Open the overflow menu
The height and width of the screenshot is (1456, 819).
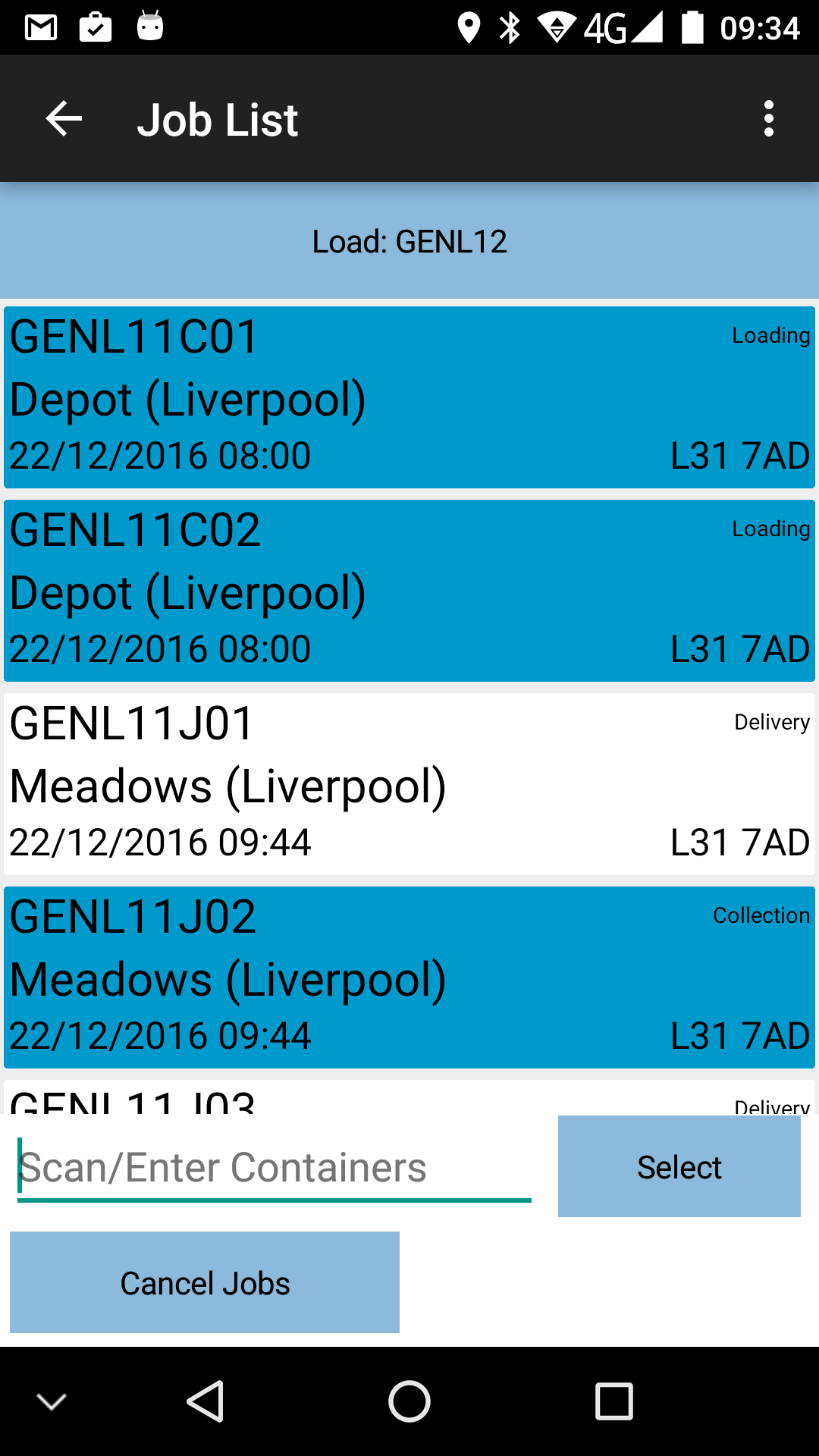[769, 119]
